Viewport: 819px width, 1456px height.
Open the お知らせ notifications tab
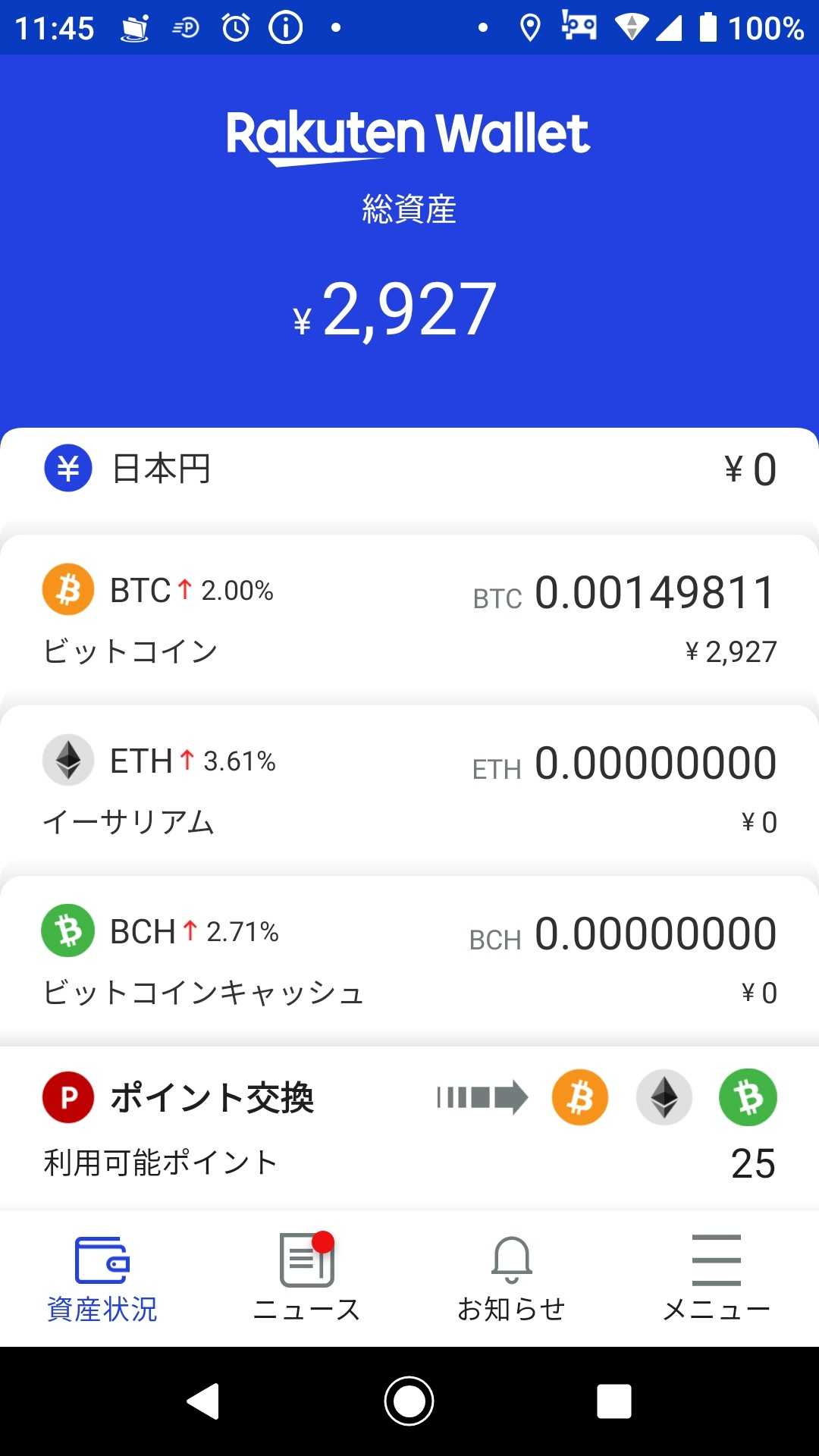tap(512, 1279)
